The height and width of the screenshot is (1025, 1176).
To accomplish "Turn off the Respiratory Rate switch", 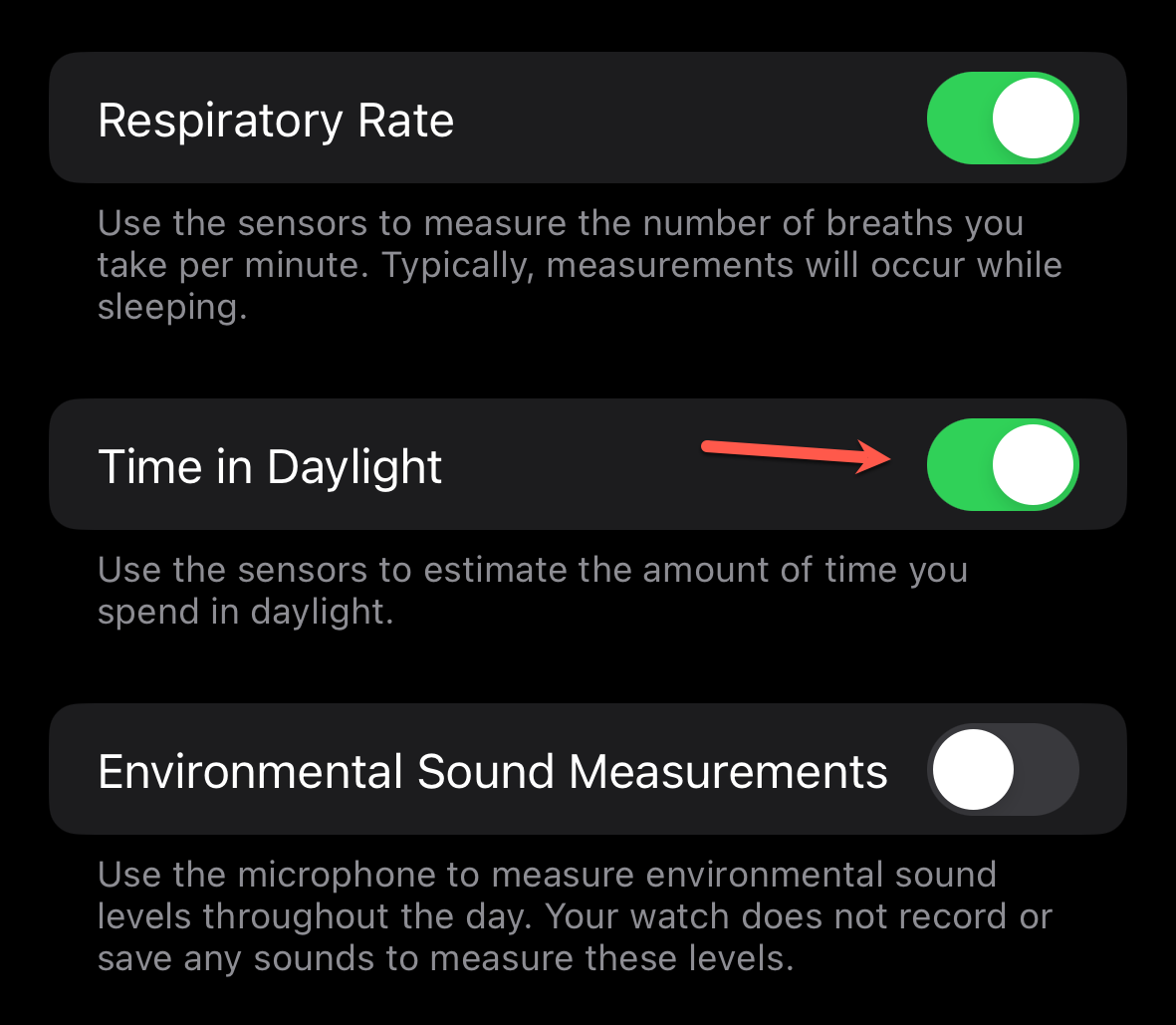I will click(x=1003, y=119).
